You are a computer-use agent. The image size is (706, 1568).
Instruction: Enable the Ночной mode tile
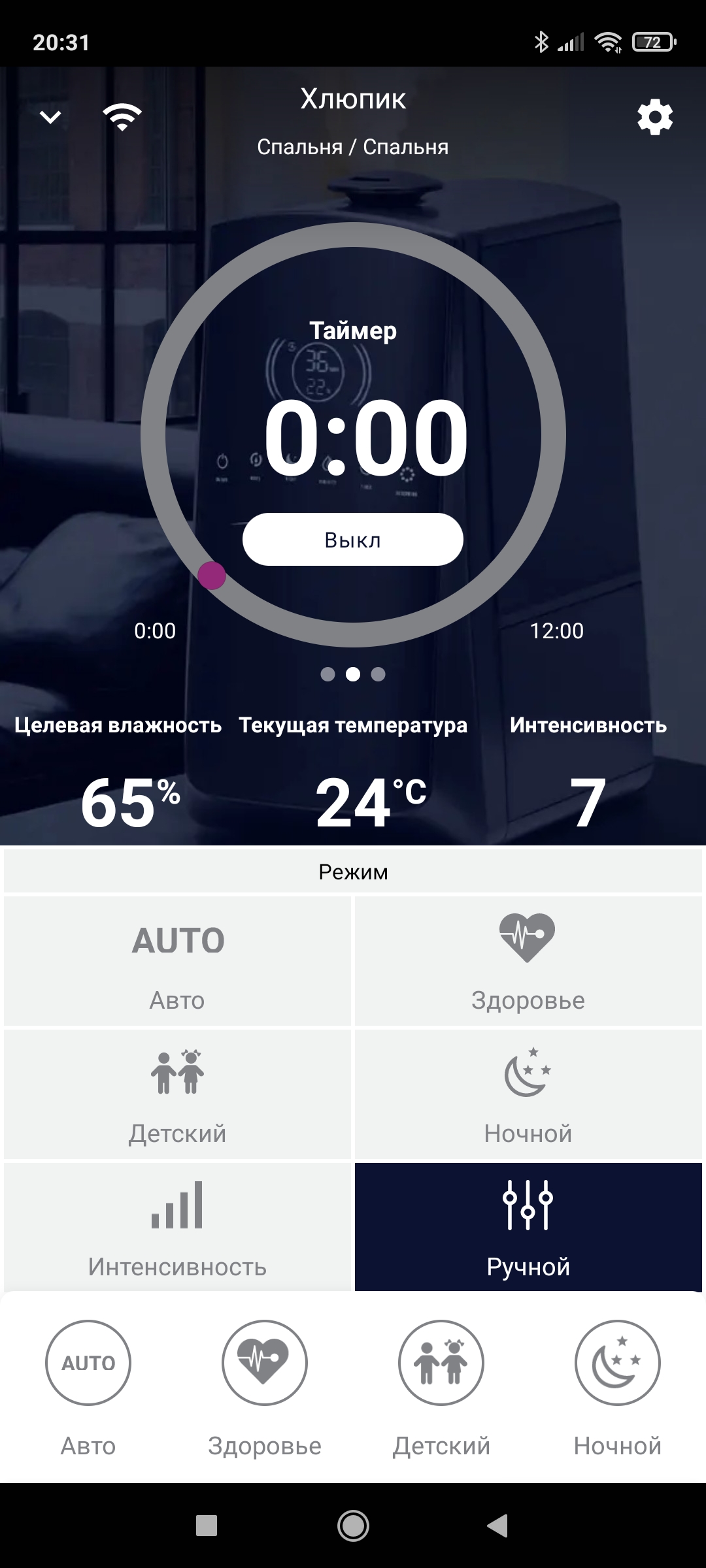[x=528, y=1094]
